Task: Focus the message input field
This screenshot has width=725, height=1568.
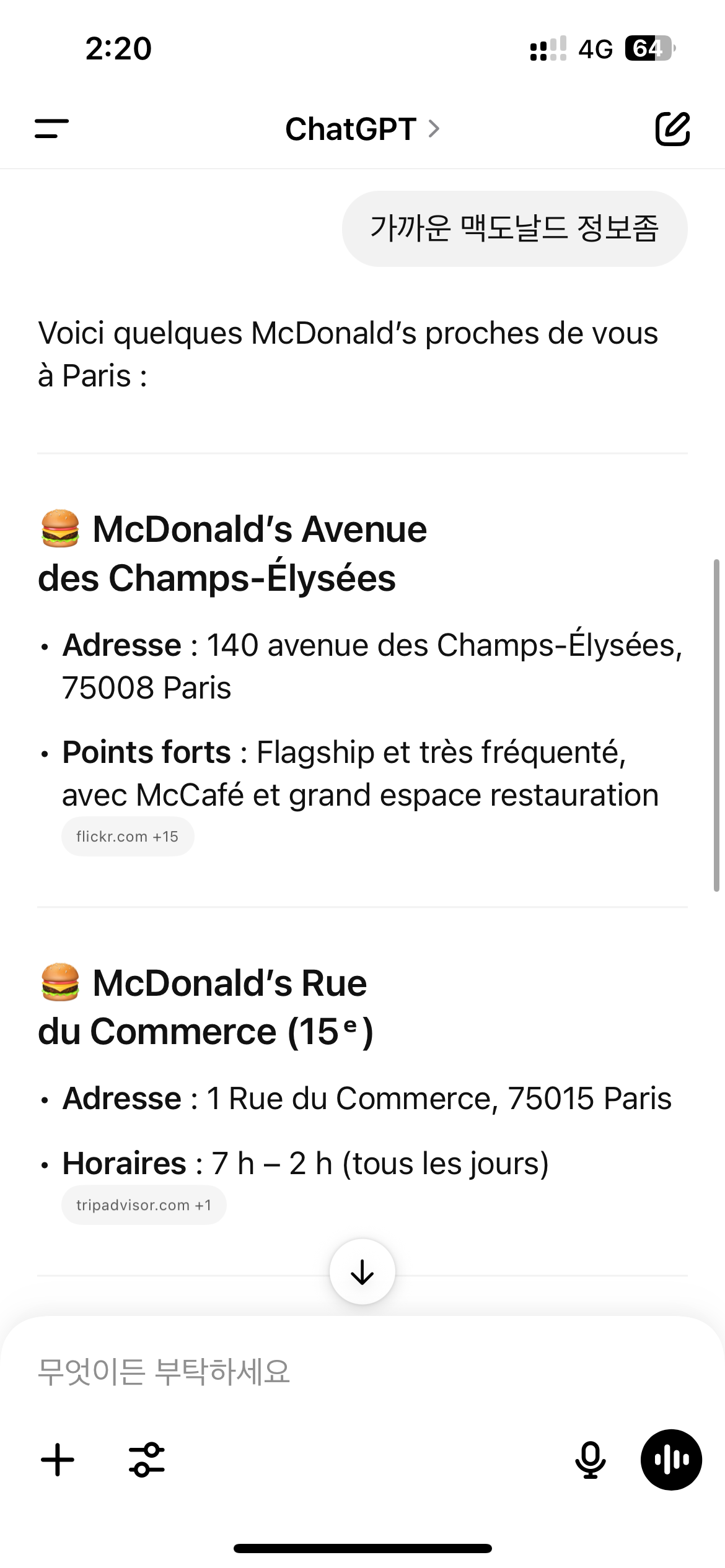Action: coord(362,1371)
